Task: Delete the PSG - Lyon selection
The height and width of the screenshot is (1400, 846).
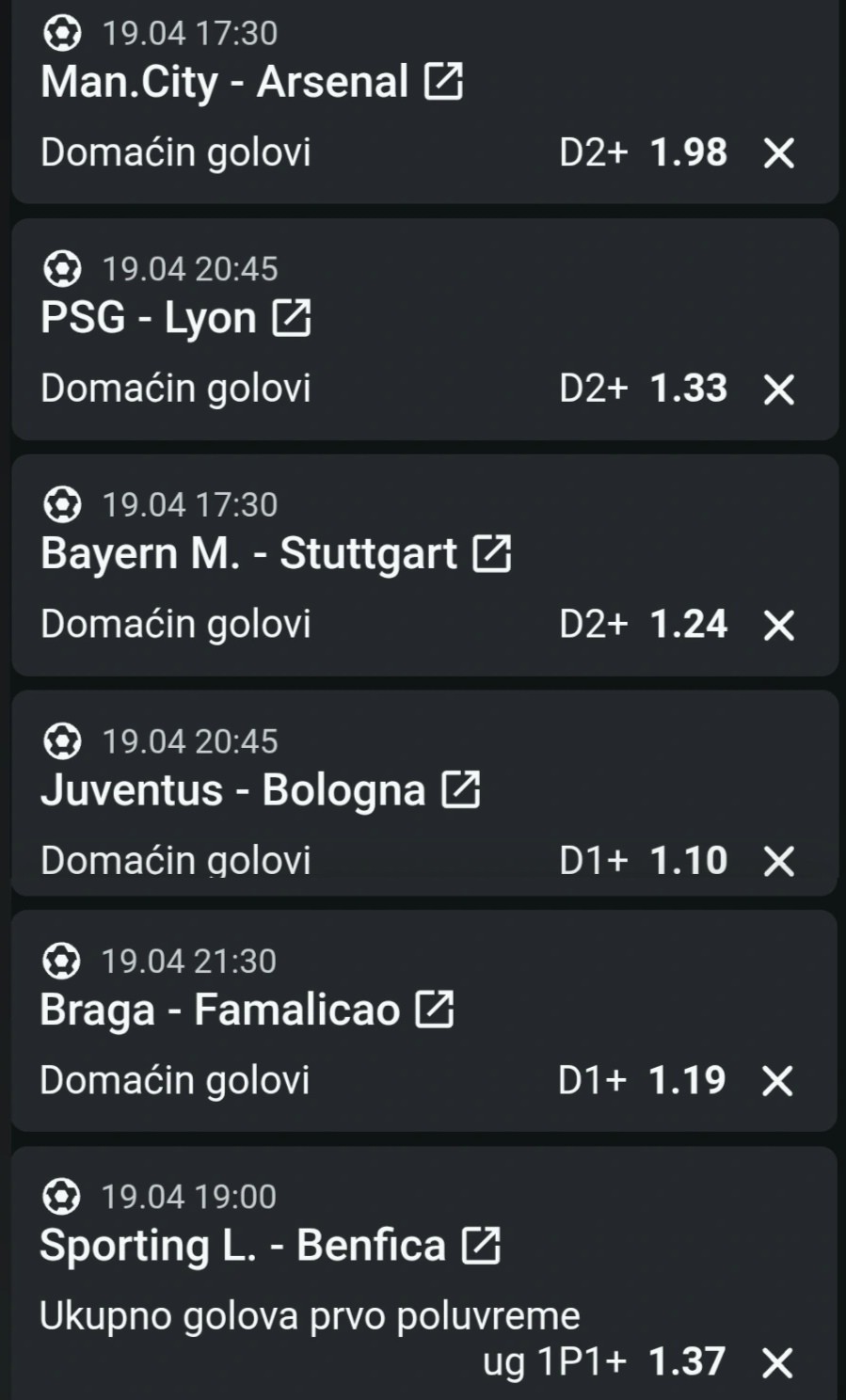Action: point(778,389)
